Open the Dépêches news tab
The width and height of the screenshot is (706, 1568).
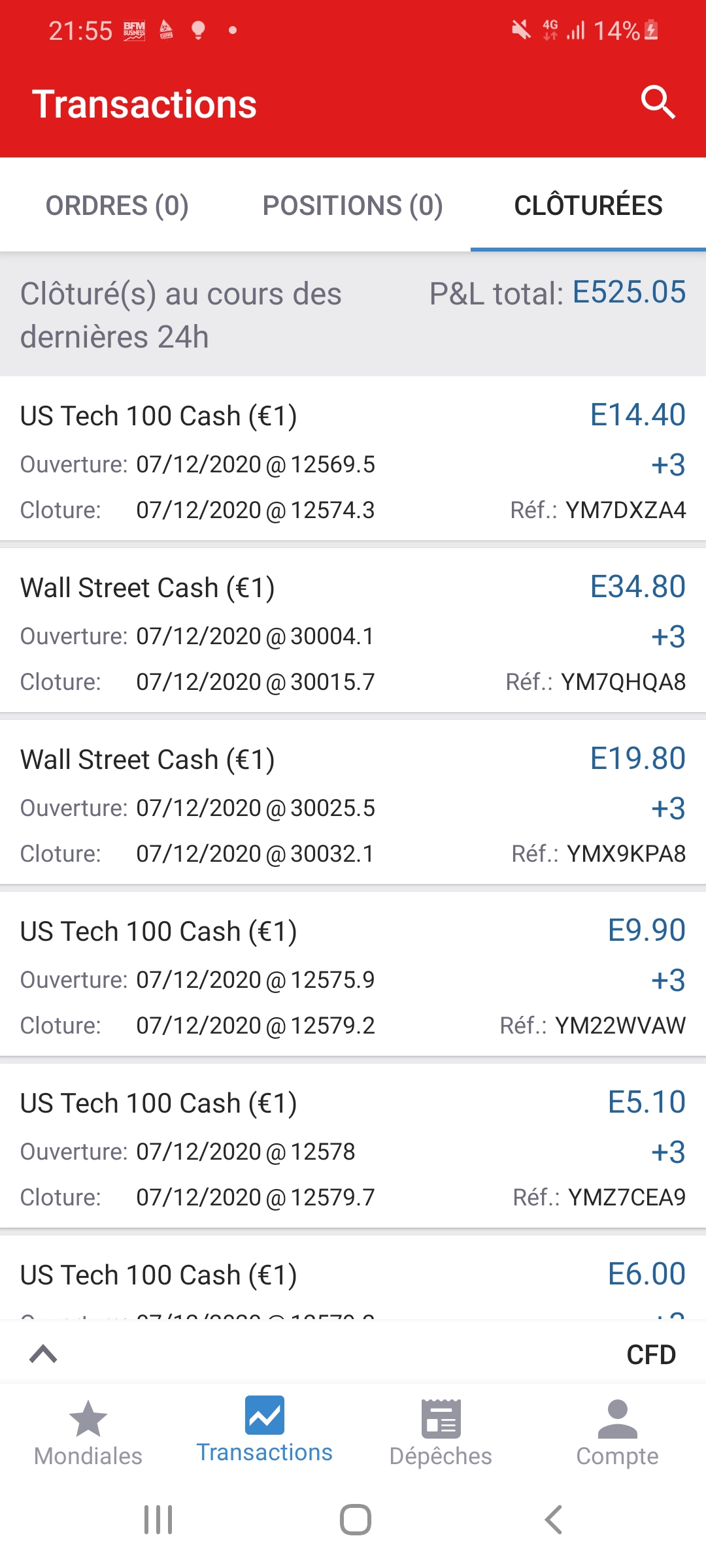[441, 1434]
